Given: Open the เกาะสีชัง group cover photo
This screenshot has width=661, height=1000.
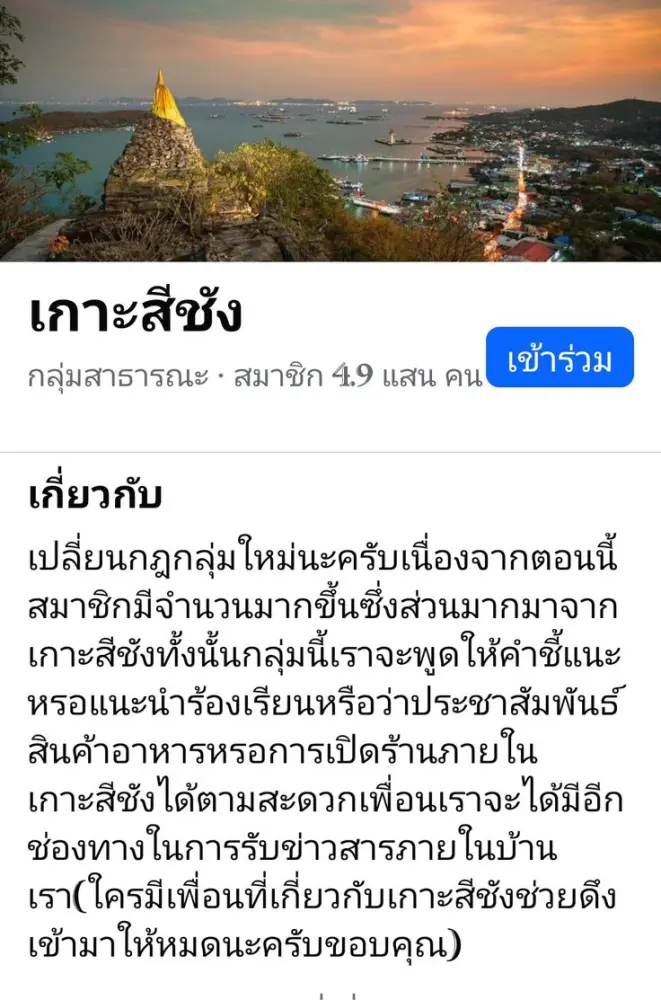Looking at the screenshot, I should (x=330, y=130).
